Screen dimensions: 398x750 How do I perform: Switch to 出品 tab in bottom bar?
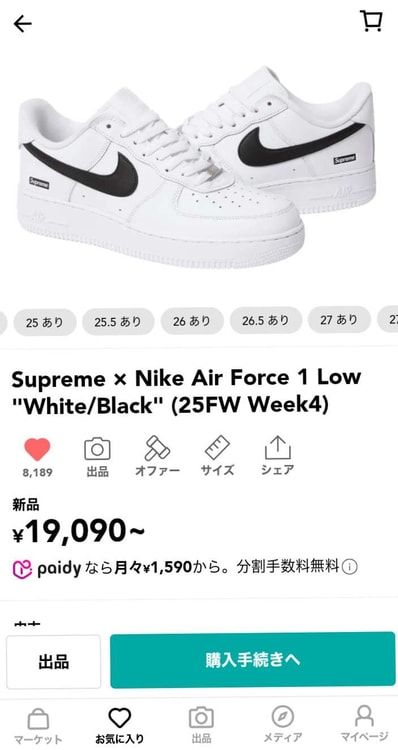201,726
